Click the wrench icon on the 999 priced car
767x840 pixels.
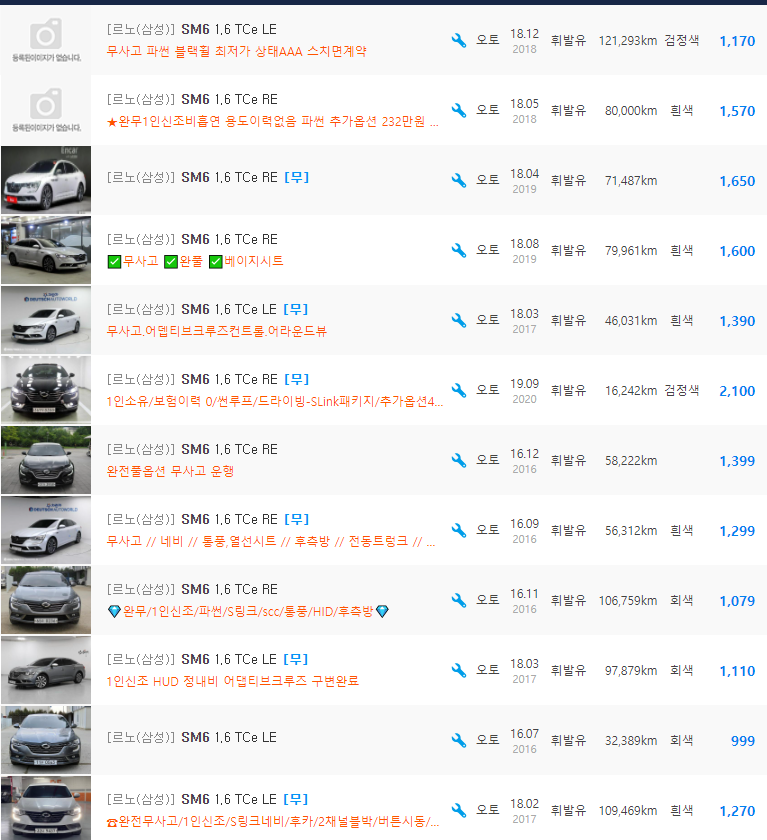coord(458,740)
